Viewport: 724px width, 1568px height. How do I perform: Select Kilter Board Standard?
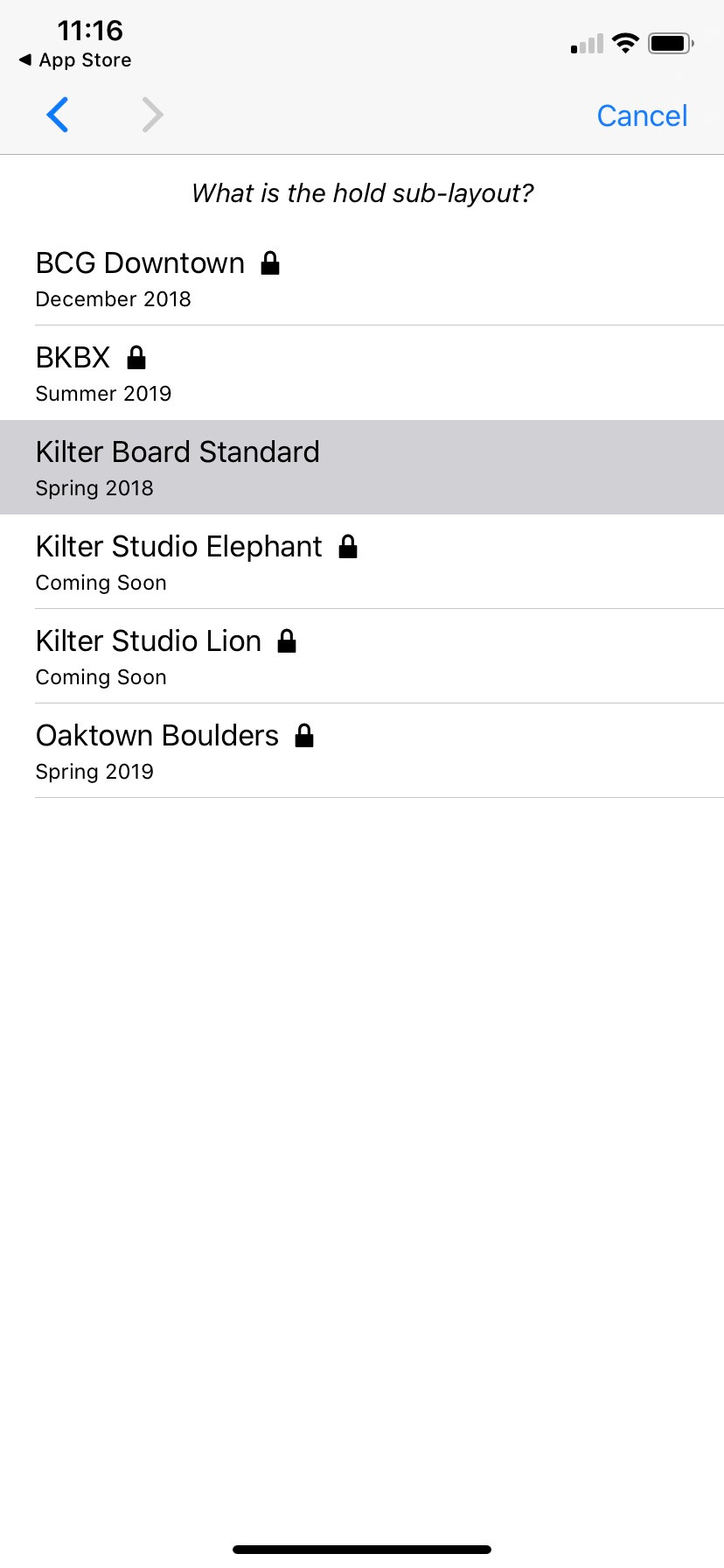(x=362, y=467)
